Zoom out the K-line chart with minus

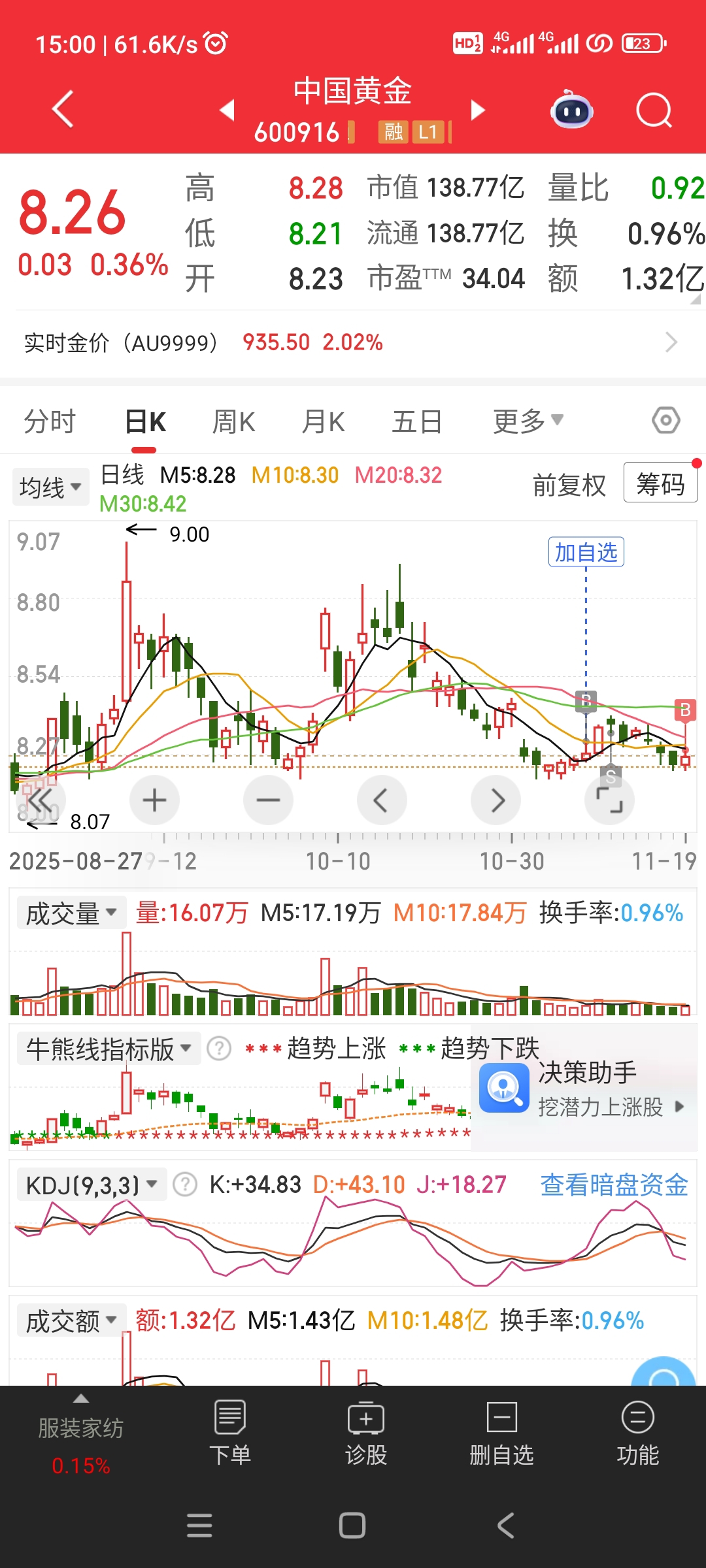coord(268,800)
